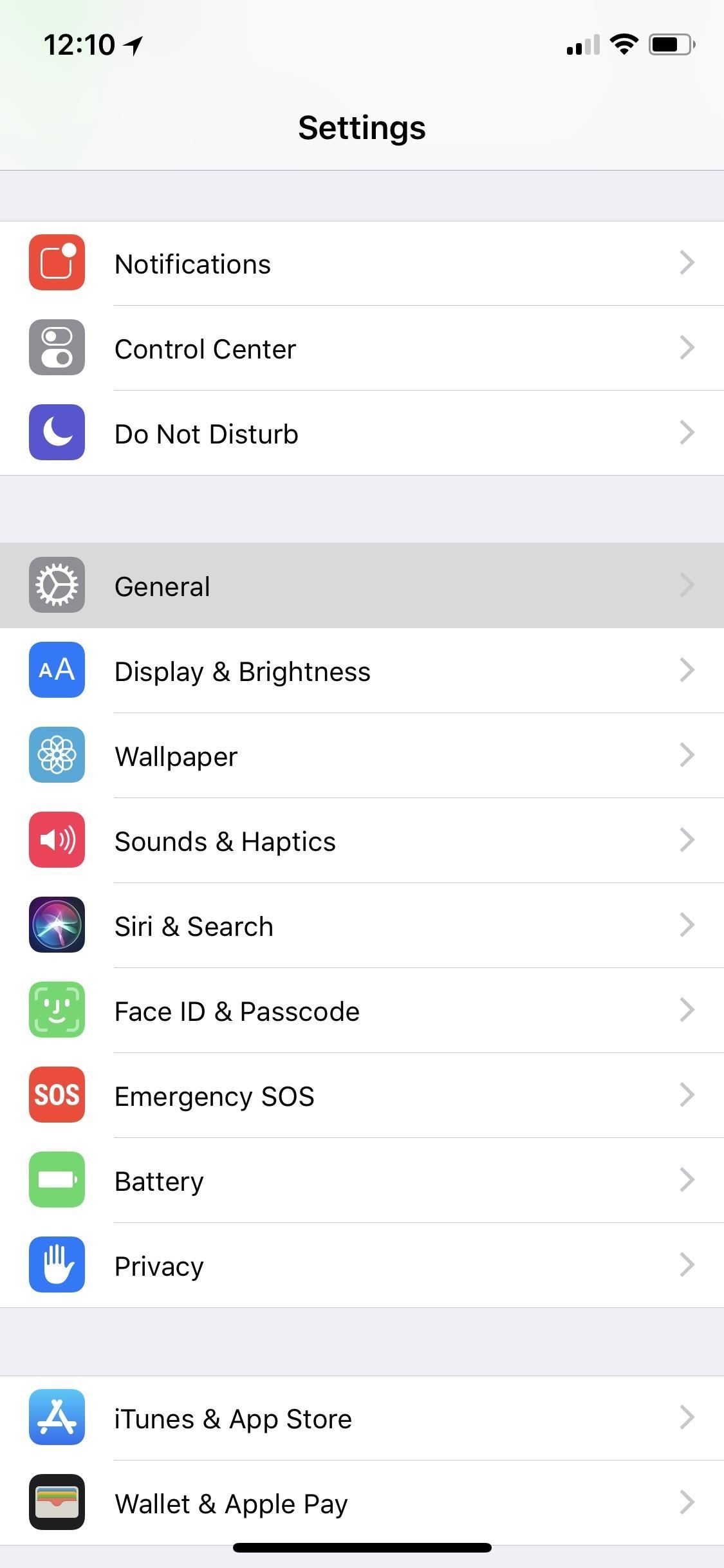Expand the Battery row chevron
This screenshot has height=1568, width=724.
pos(687,1181)
